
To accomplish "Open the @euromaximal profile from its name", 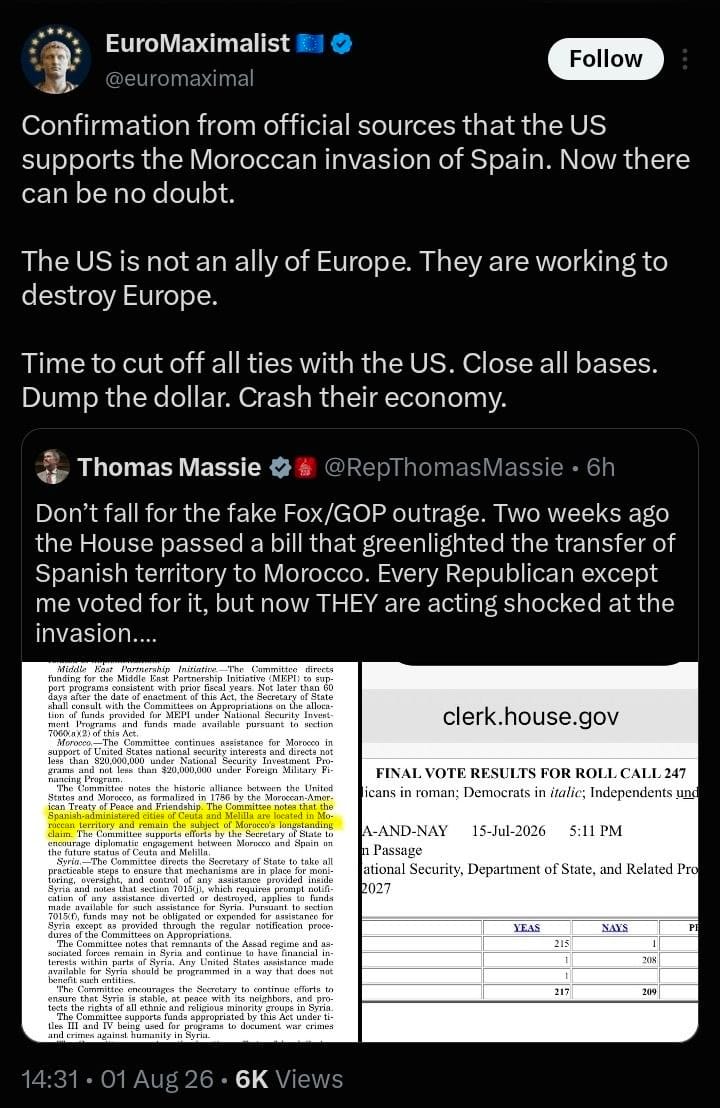I will (197, 44).
